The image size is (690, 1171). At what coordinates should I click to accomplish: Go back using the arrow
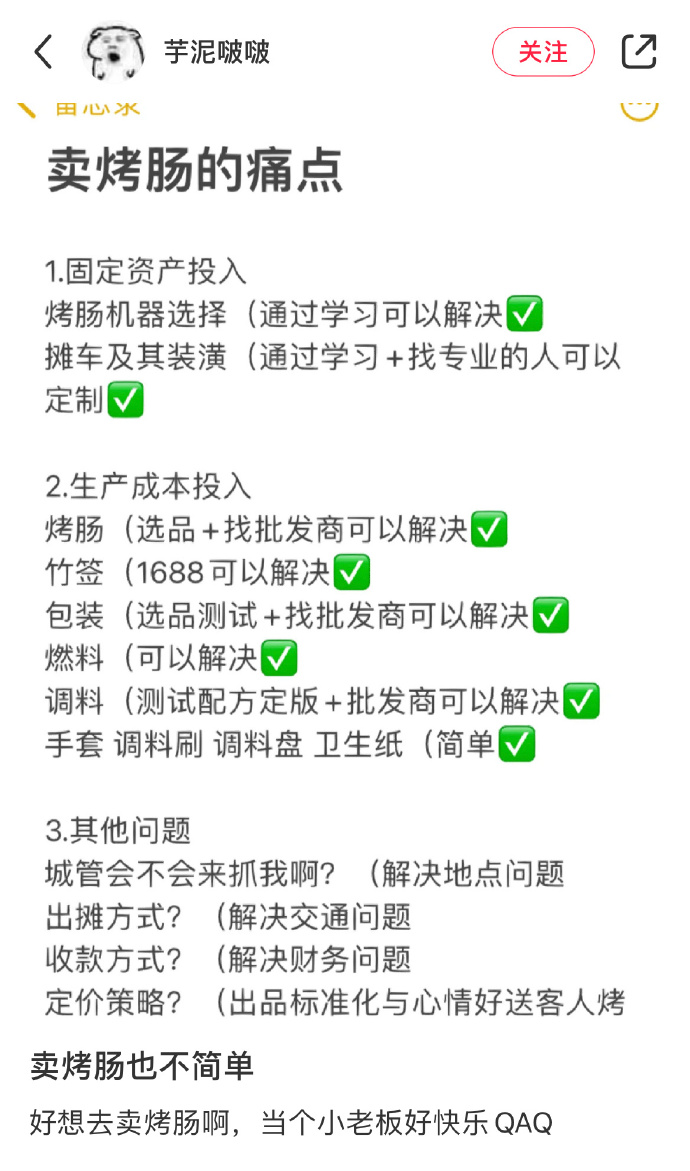coord(43,52)
